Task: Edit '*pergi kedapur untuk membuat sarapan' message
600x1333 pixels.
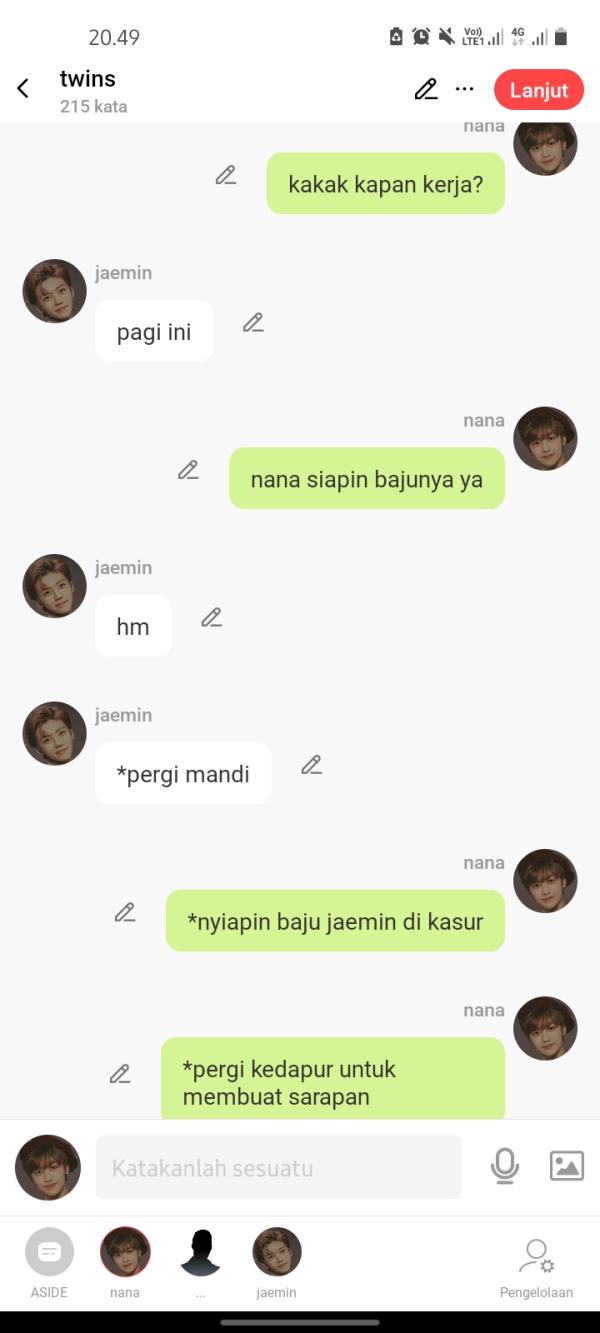Action: coord(120,1074)
